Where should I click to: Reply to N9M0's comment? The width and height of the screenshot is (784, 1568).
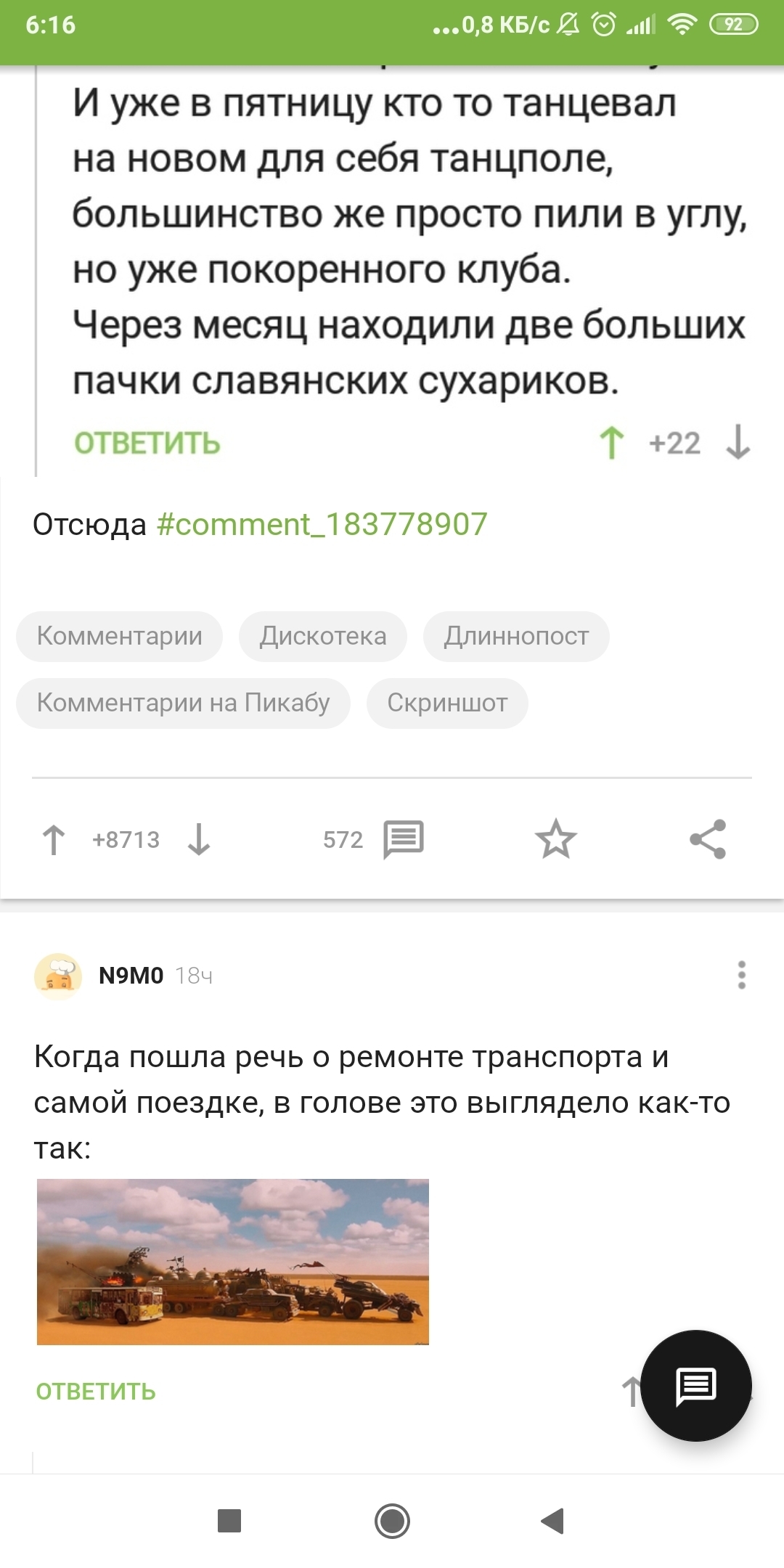(x=96, y=1392)
